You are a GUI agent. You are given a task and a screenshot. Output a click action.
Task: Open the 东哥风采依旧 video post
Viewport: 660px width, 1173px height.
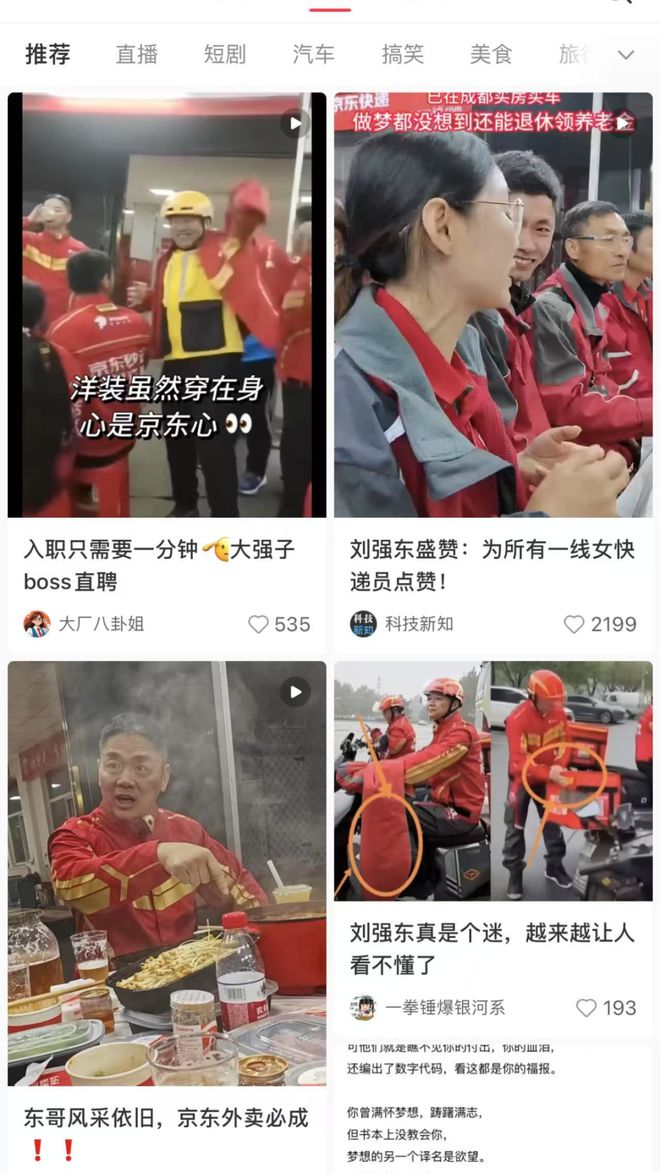click(167, 872)
